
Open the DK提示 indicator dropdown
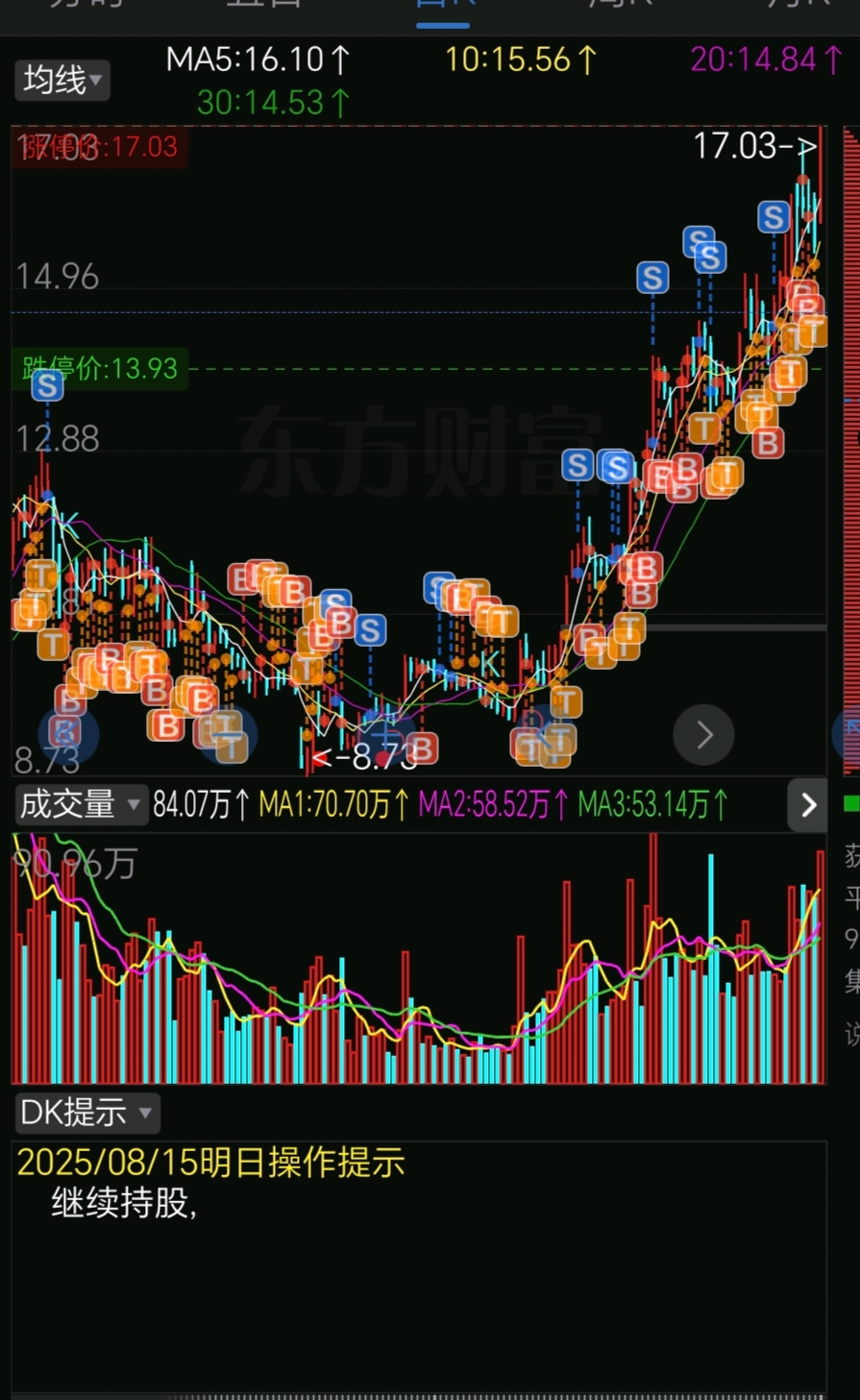(x=86, y=1113)
